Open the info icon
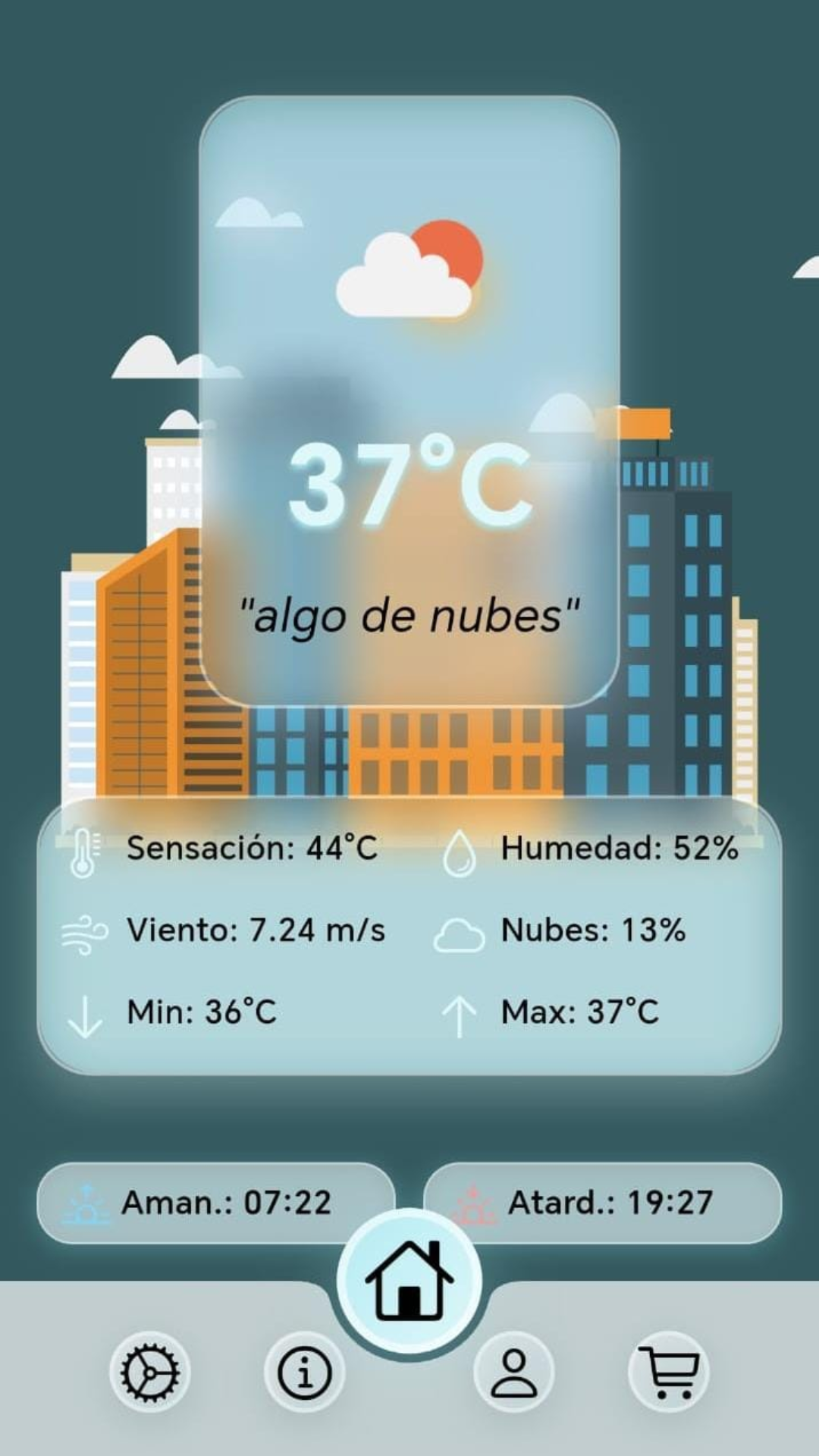The width and height of the screenshot is (819, 1456). pos(305,1373)
